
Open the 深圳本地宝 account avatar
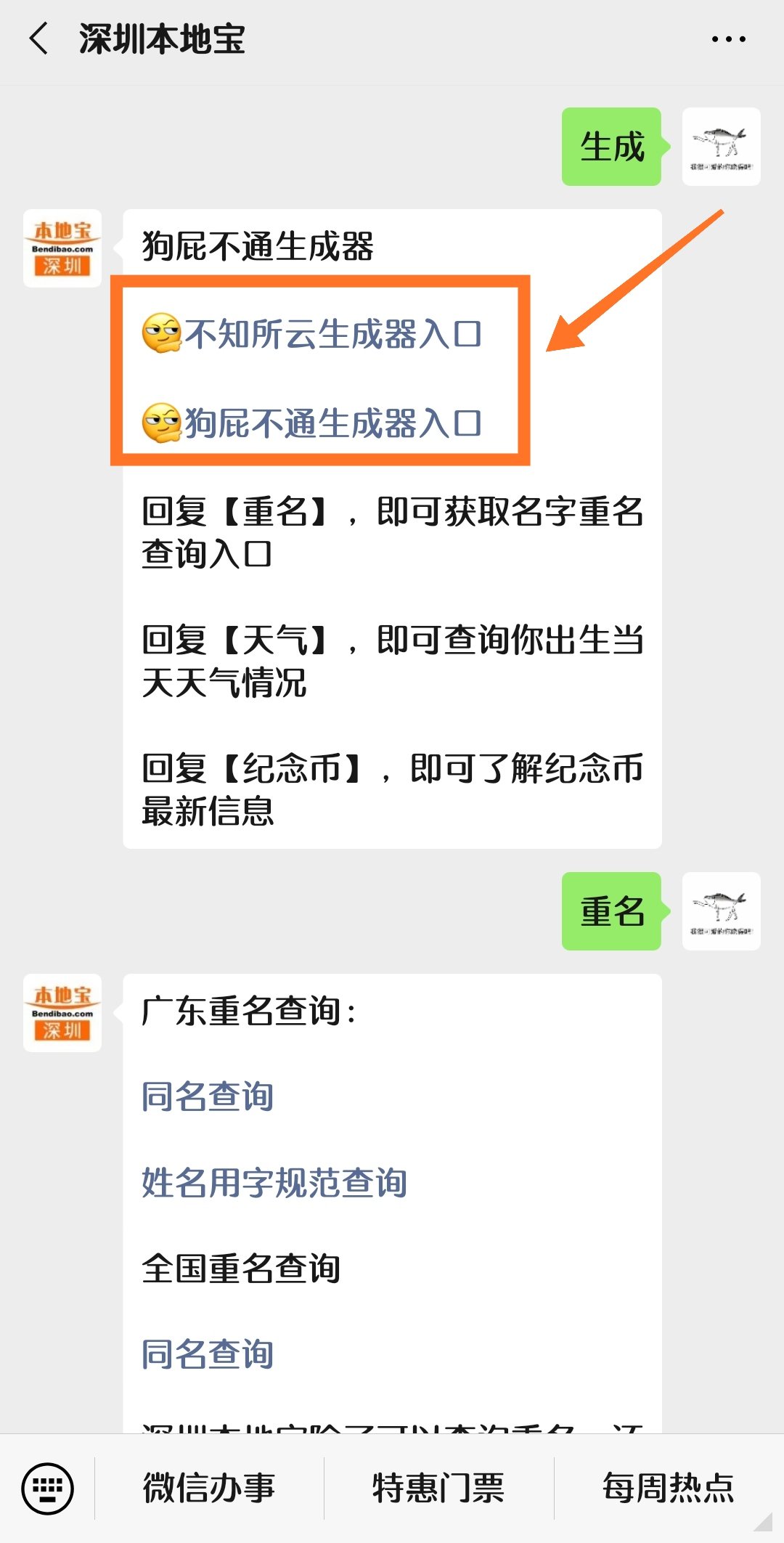pyautogui.click(x=62, y=247)
